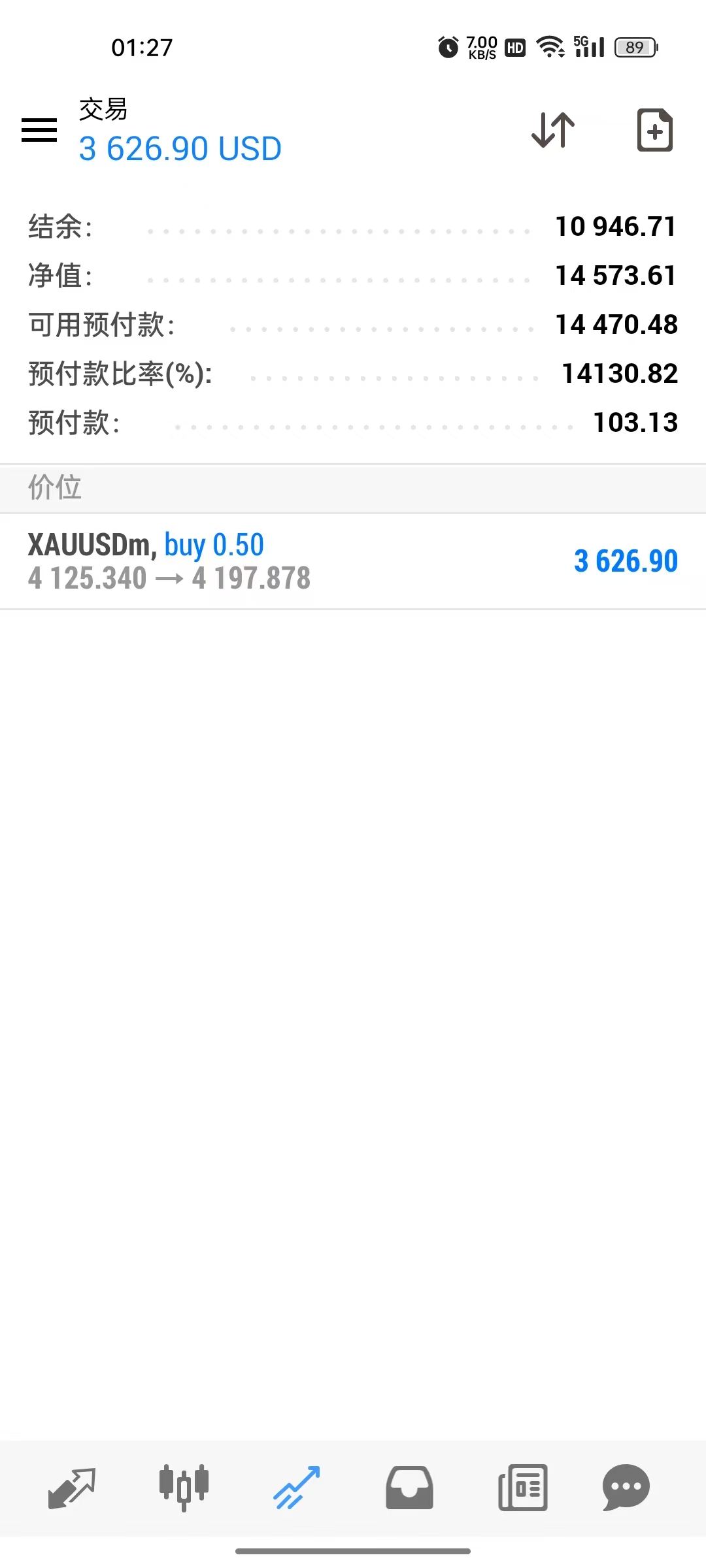Open the hamburger navigation menu
Image resolution: width=706 pixels, height=1568 pixels.
[39, 130]
